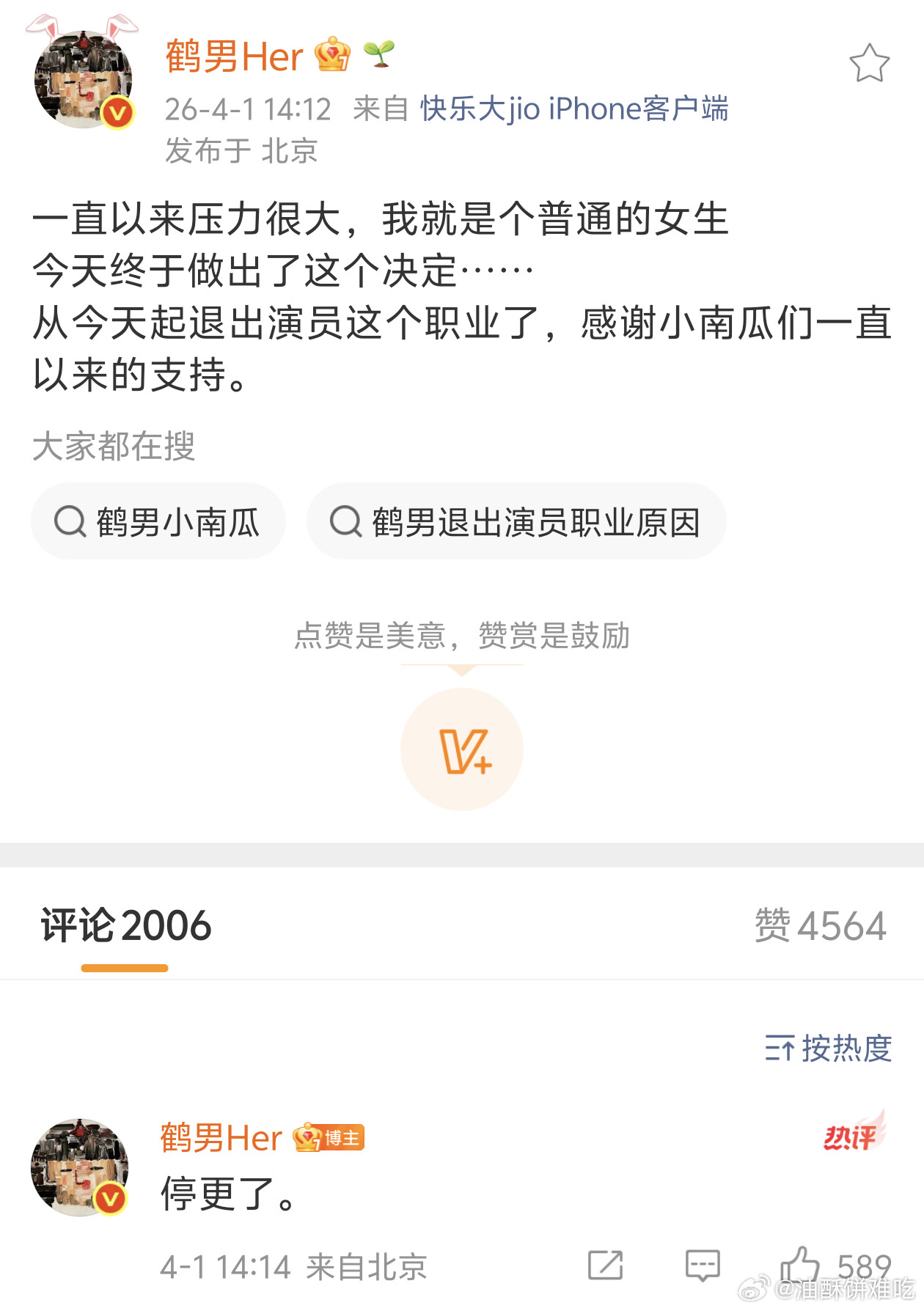Open the 快乐大jio iPhone客户端 source link
The width and height of the screenshot is (924, 1311).
click(574, 109)
